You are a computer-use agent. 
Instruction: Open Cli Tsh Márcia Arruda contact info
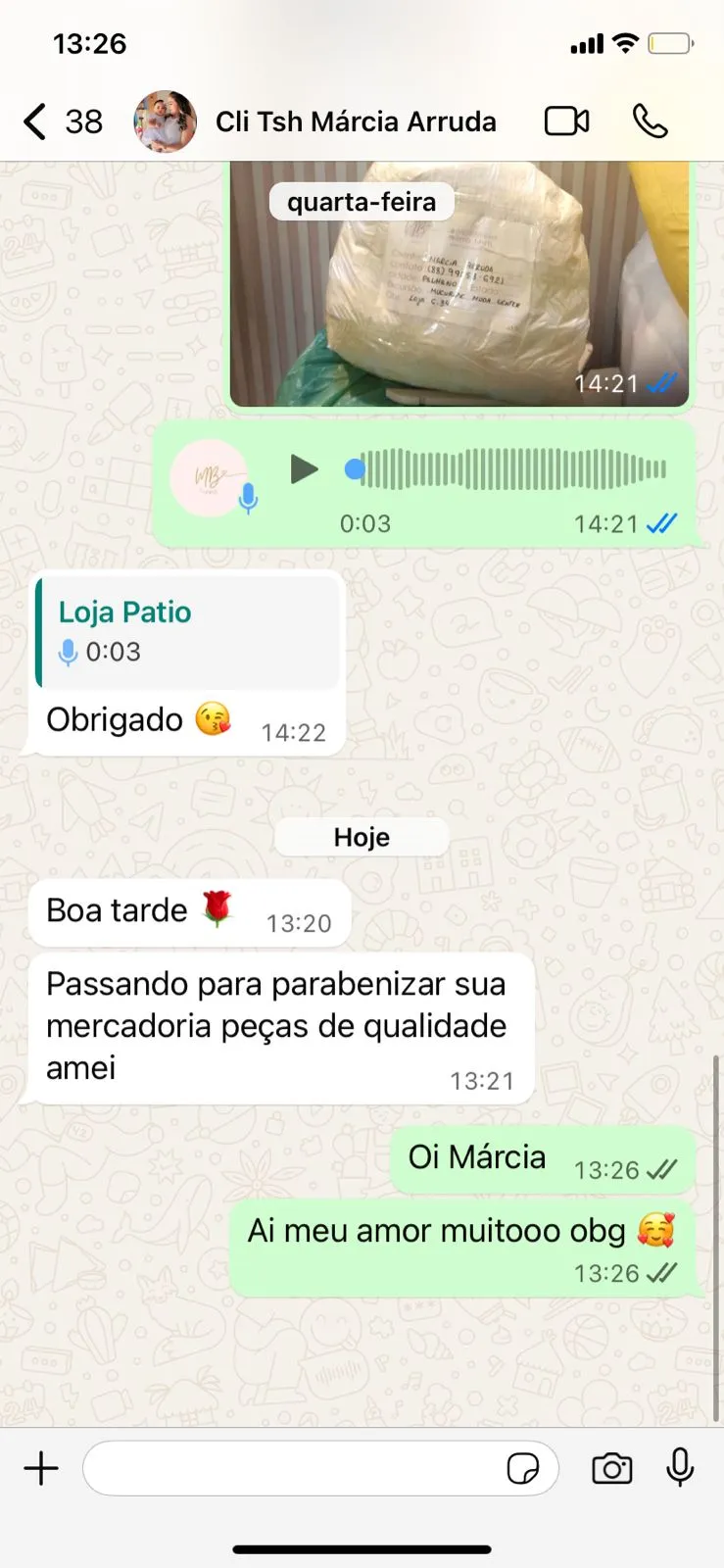pos(355,122)
